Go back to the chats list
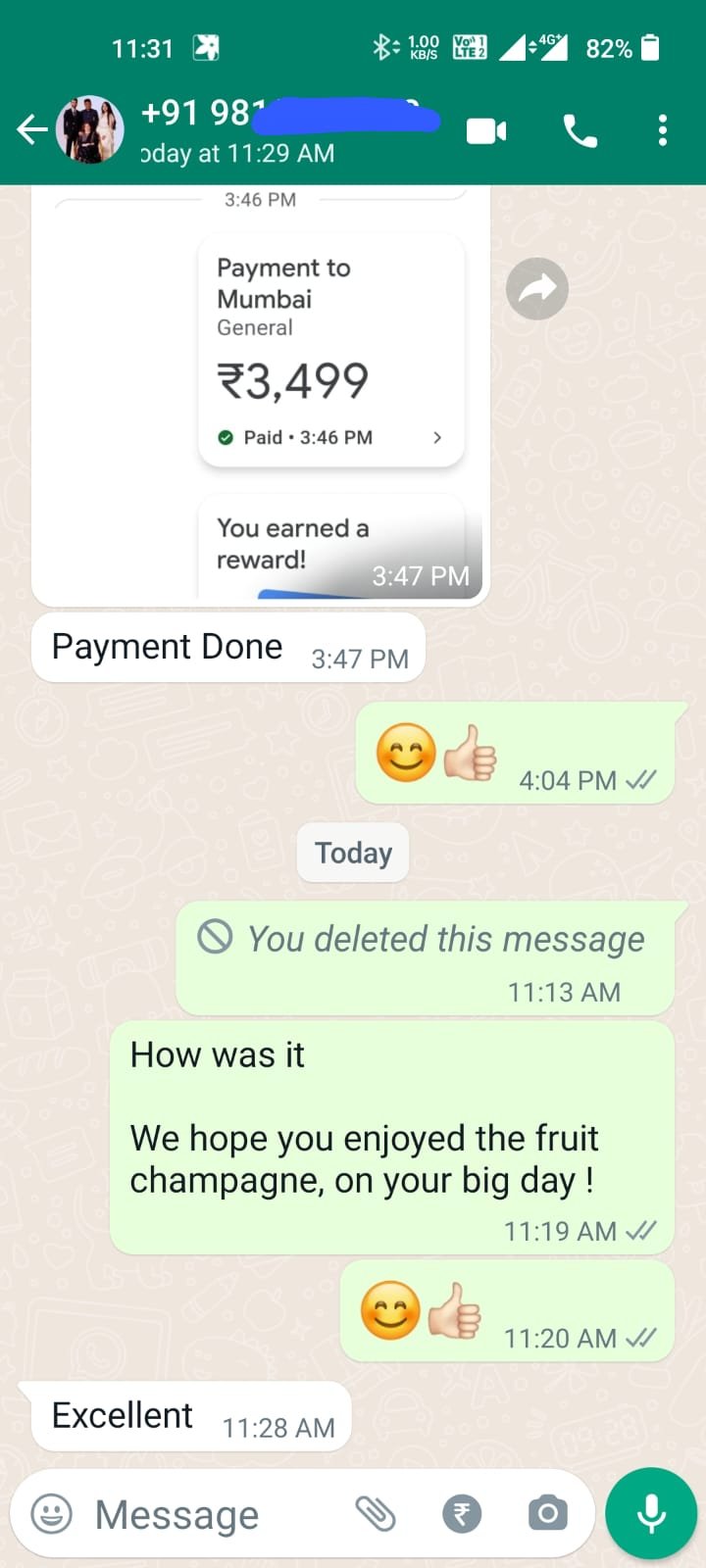Viewport: 706px width, 1568px height. tap(31, 129)
